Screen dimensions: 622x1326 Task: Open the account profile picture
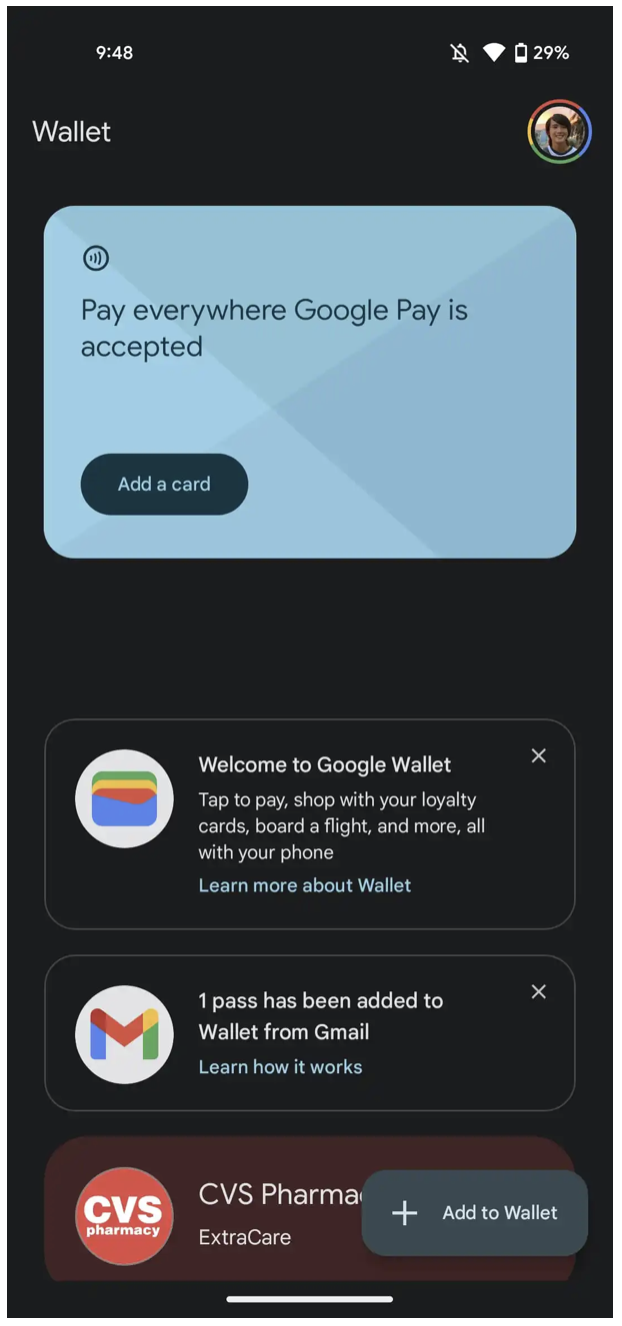pos(559,132)
